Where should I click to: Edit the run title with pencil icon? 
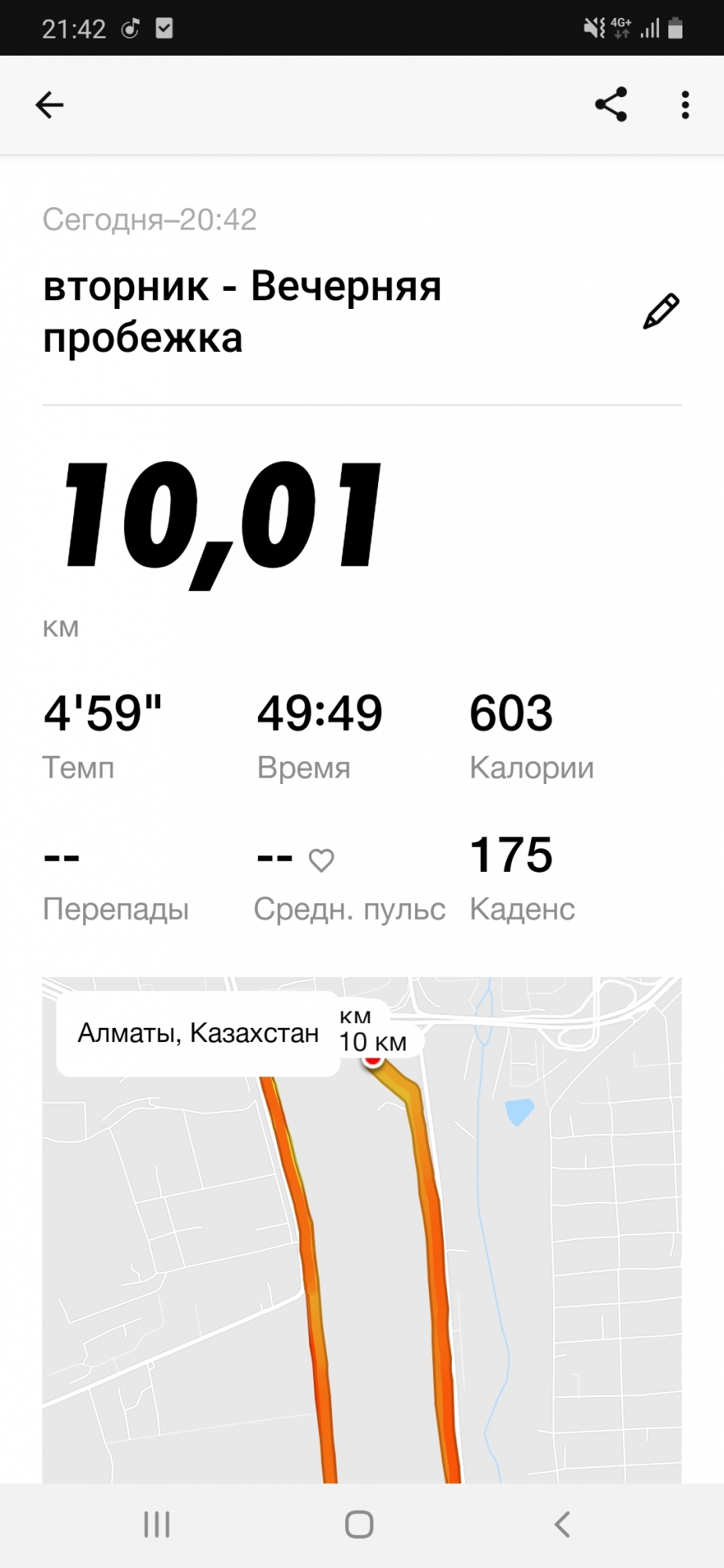pos(660,311)
